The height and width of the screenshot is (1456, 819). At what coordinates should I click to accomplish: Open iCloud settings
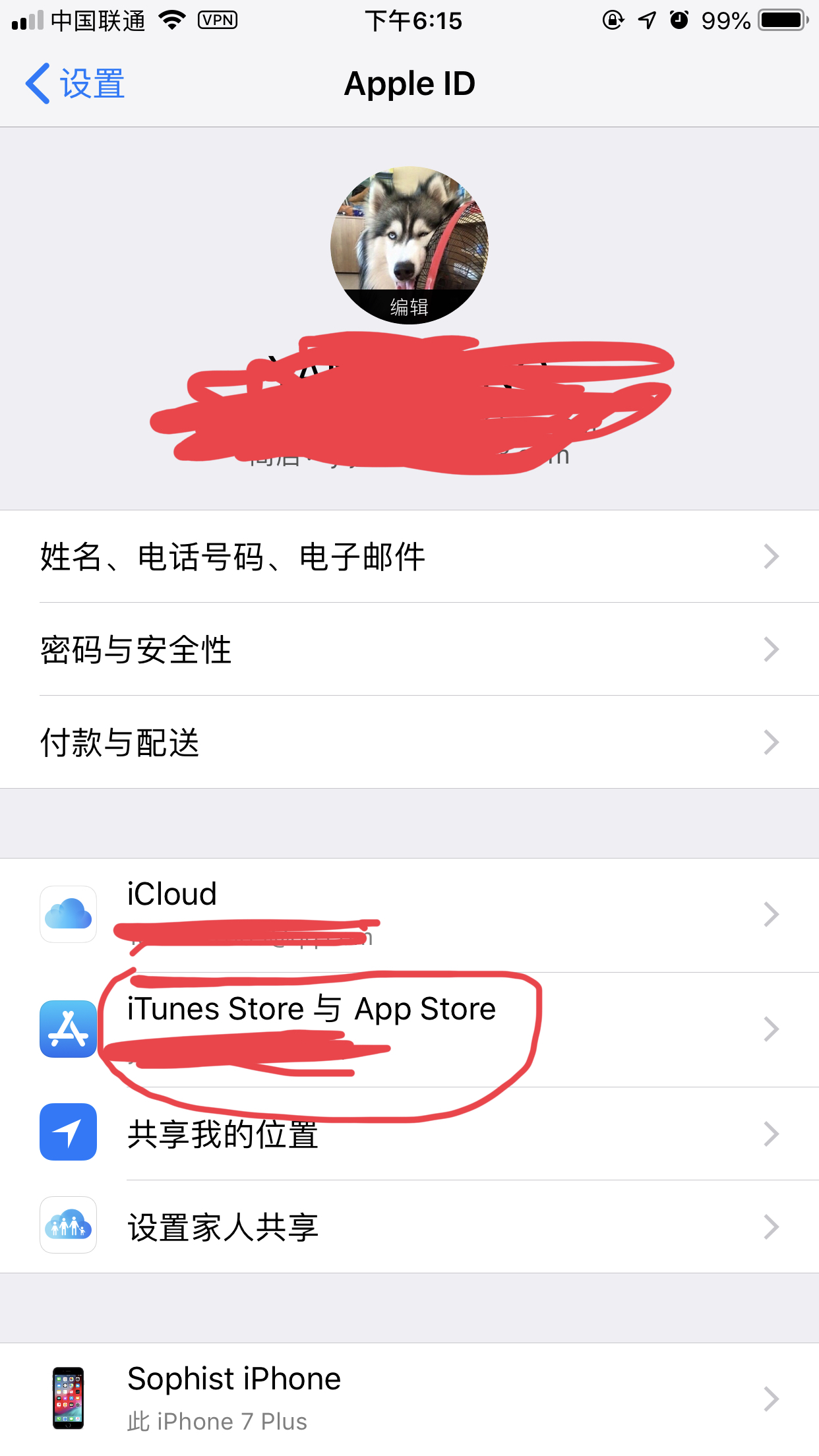(x=409, y=915)
